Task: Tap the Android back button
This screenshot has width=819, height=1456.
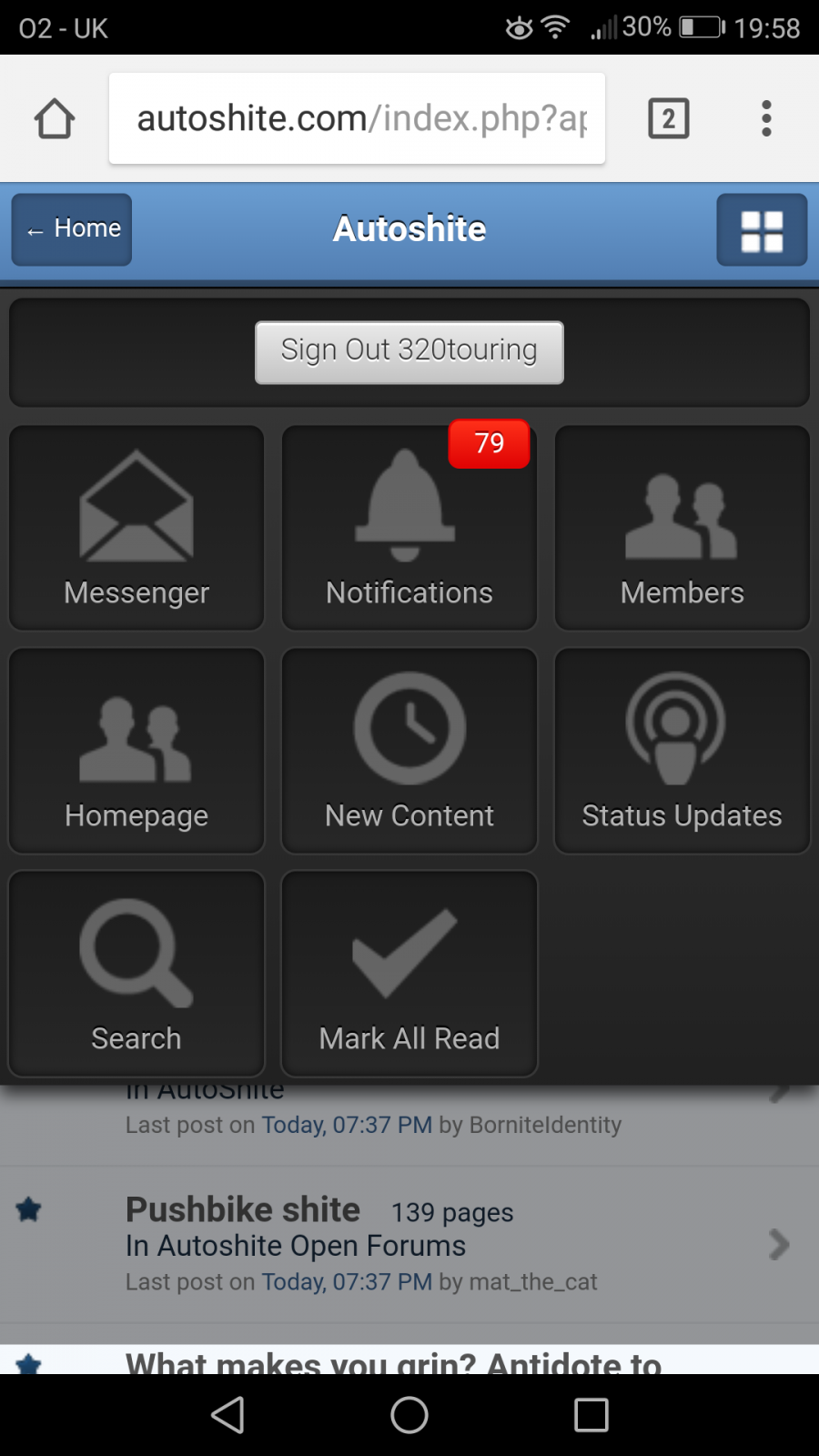Action: (227, 1415)
